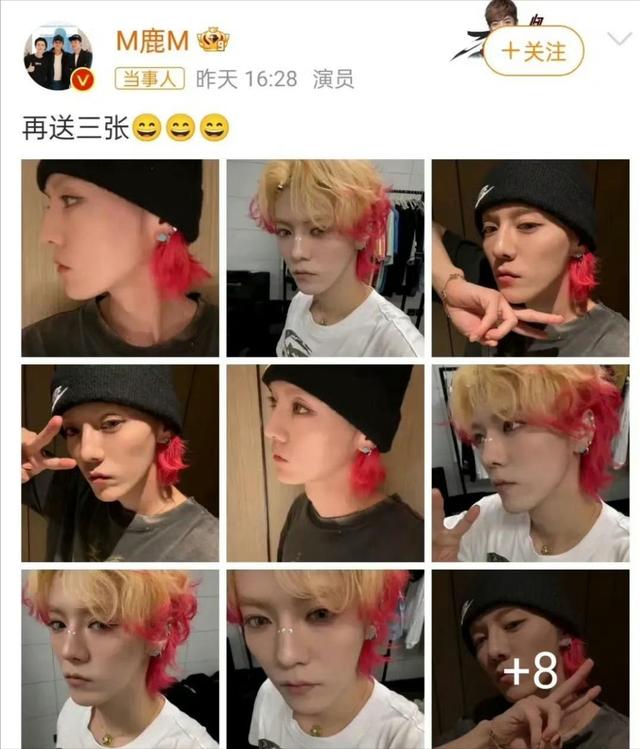View the first photo of the post
The image size is (640, 749).
120,258
